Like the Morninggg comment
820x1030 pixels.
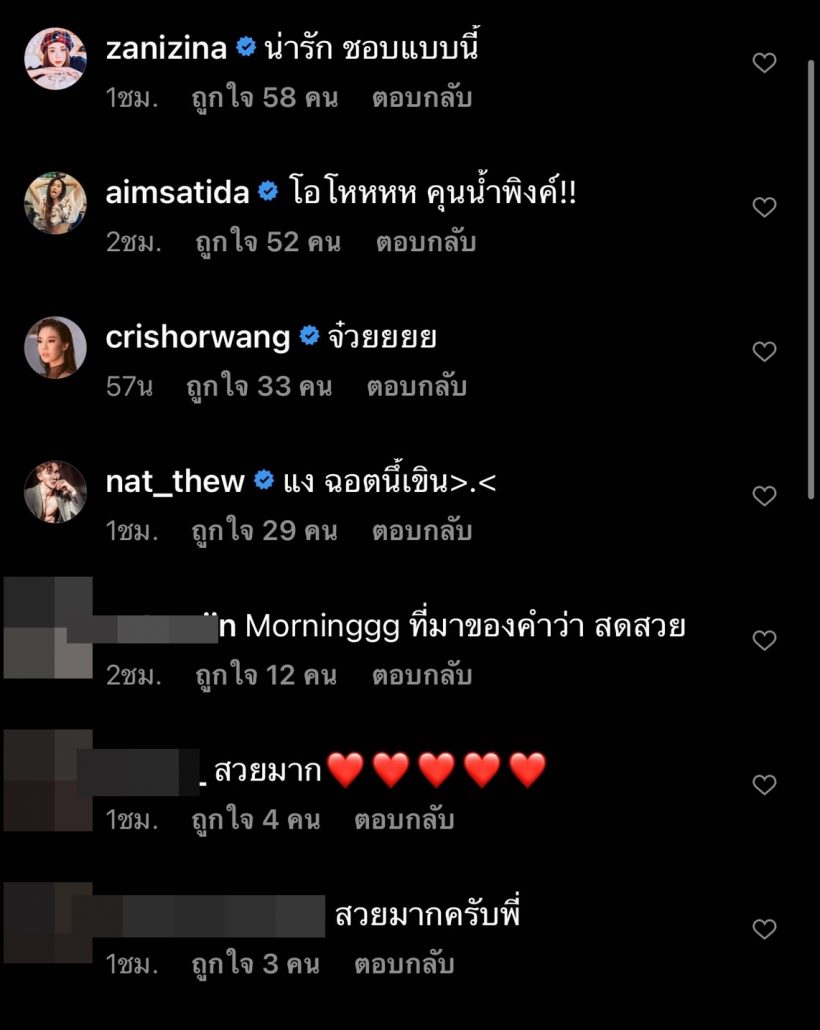(x=764, y=640)
